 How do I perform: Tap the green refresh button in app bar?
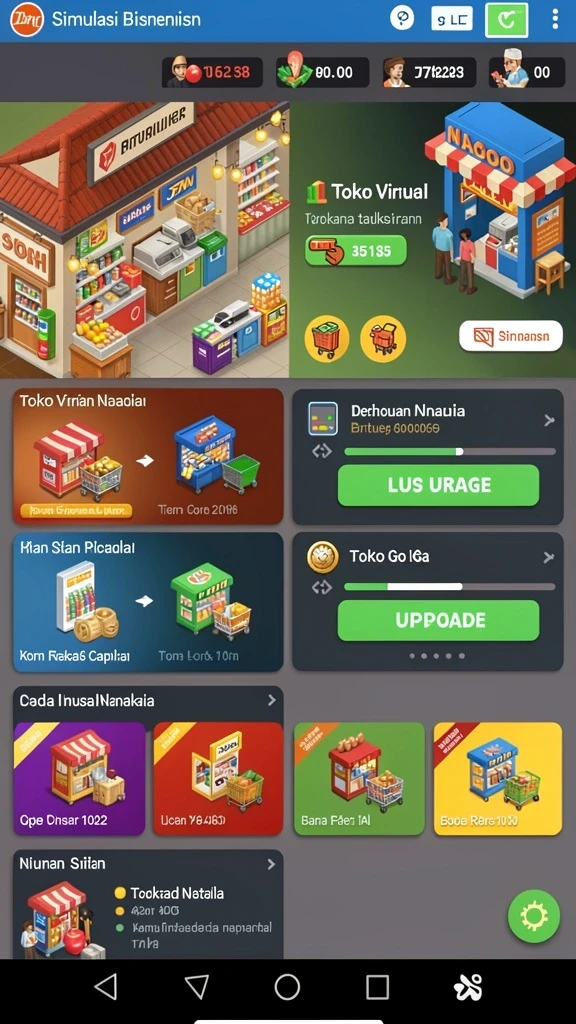(506, 20)
